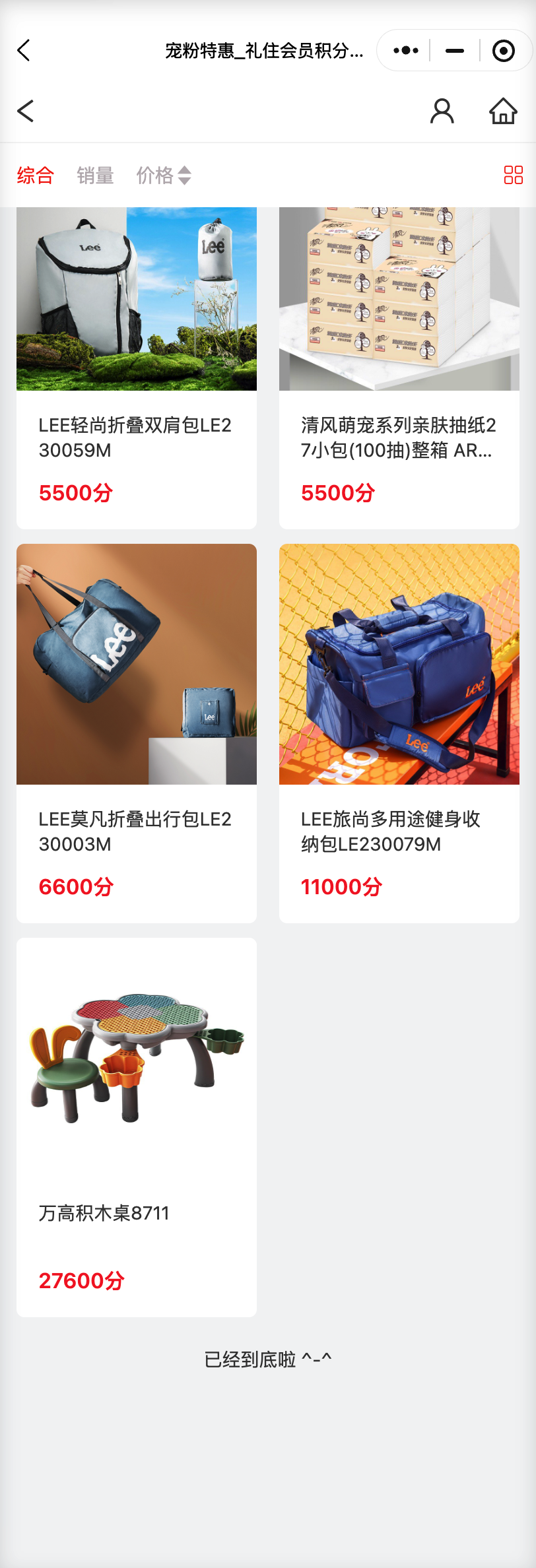Image resolution: width=536 pixels, height=1568 pixels.
Task: Open the user profile icon
Action: tap(442, 111)
